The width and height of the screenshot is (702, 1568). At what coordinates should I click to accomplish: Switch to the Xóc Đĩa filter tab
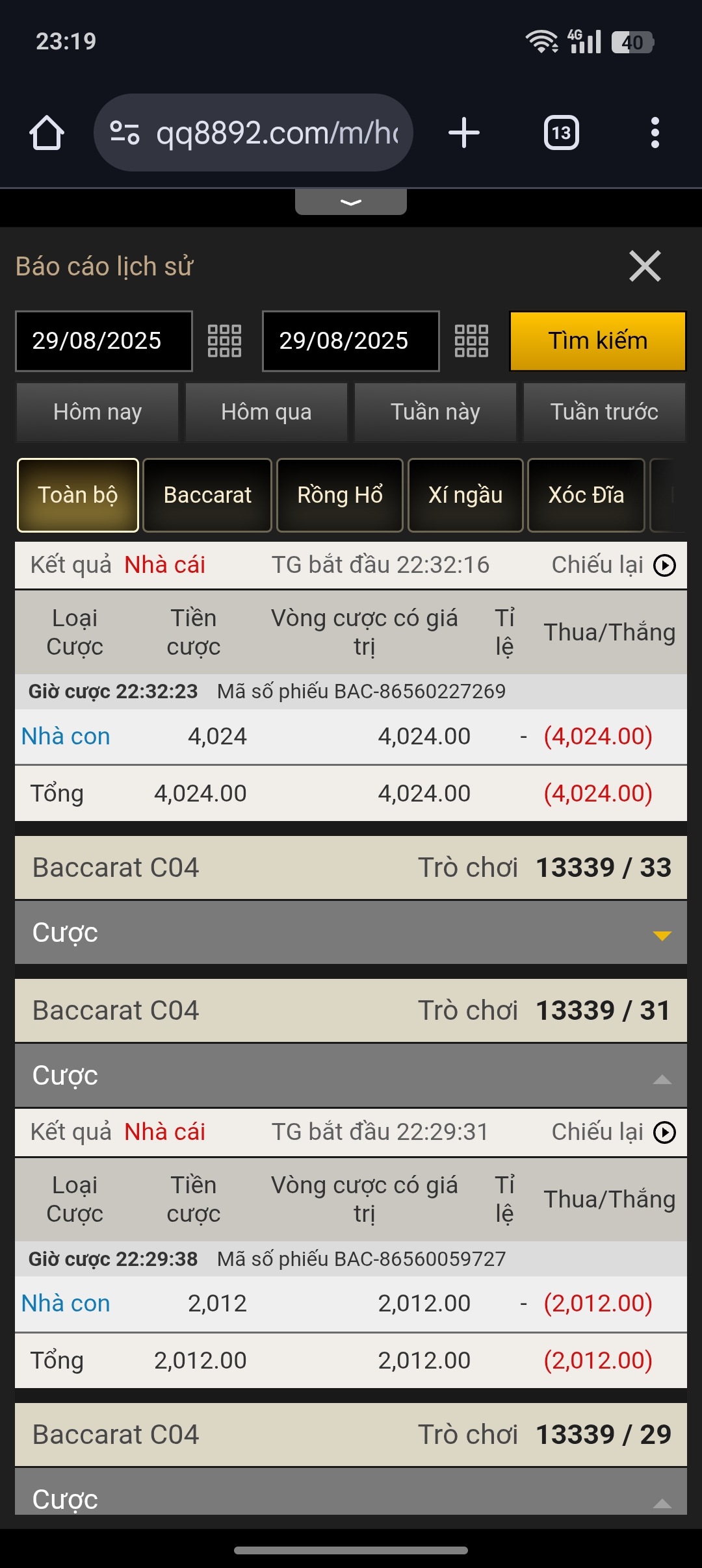(x=586, y=494)
